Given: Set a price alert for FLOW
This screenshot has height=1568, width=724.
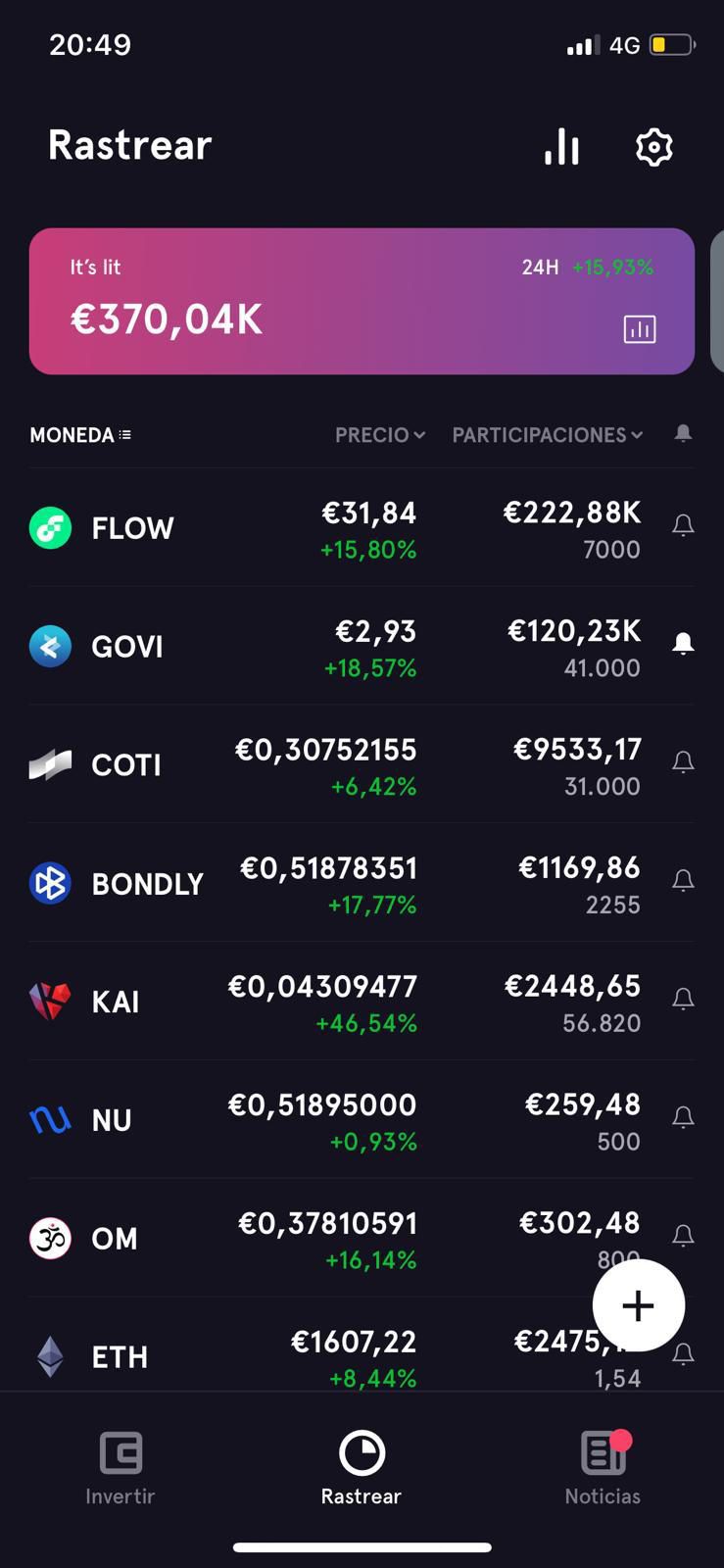Looking at the screenshot, I should (x=683, y=525).
